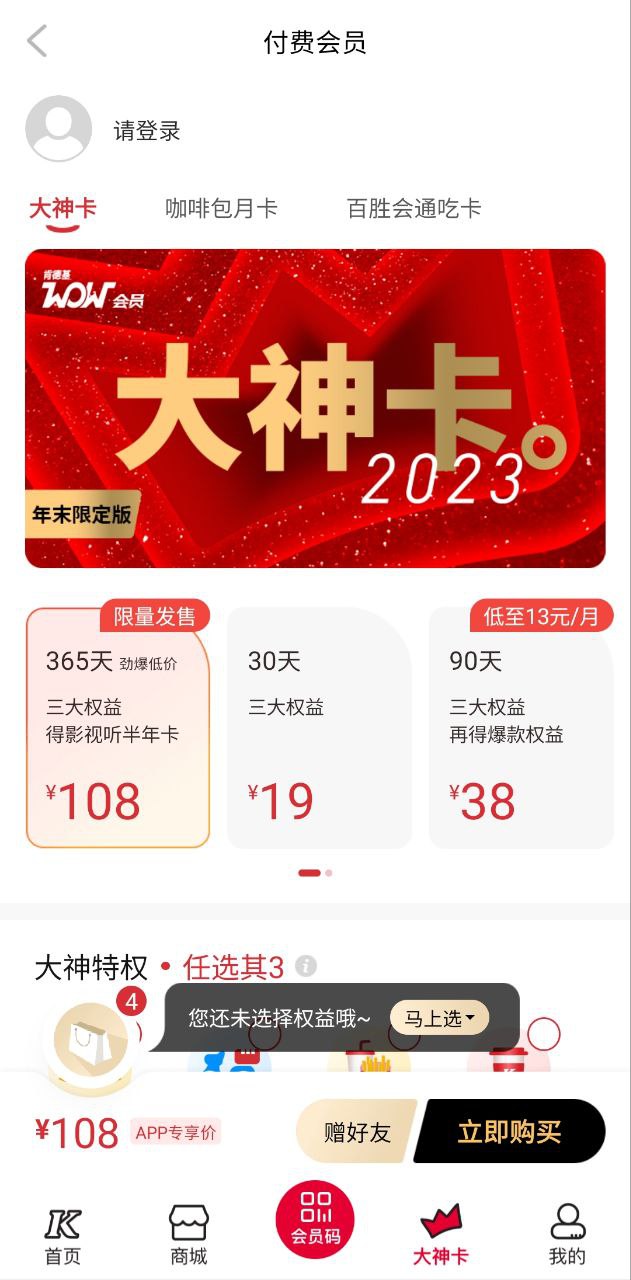Select the 365天 ¥108 plan
631x1280 pixels.
[117, 728]
